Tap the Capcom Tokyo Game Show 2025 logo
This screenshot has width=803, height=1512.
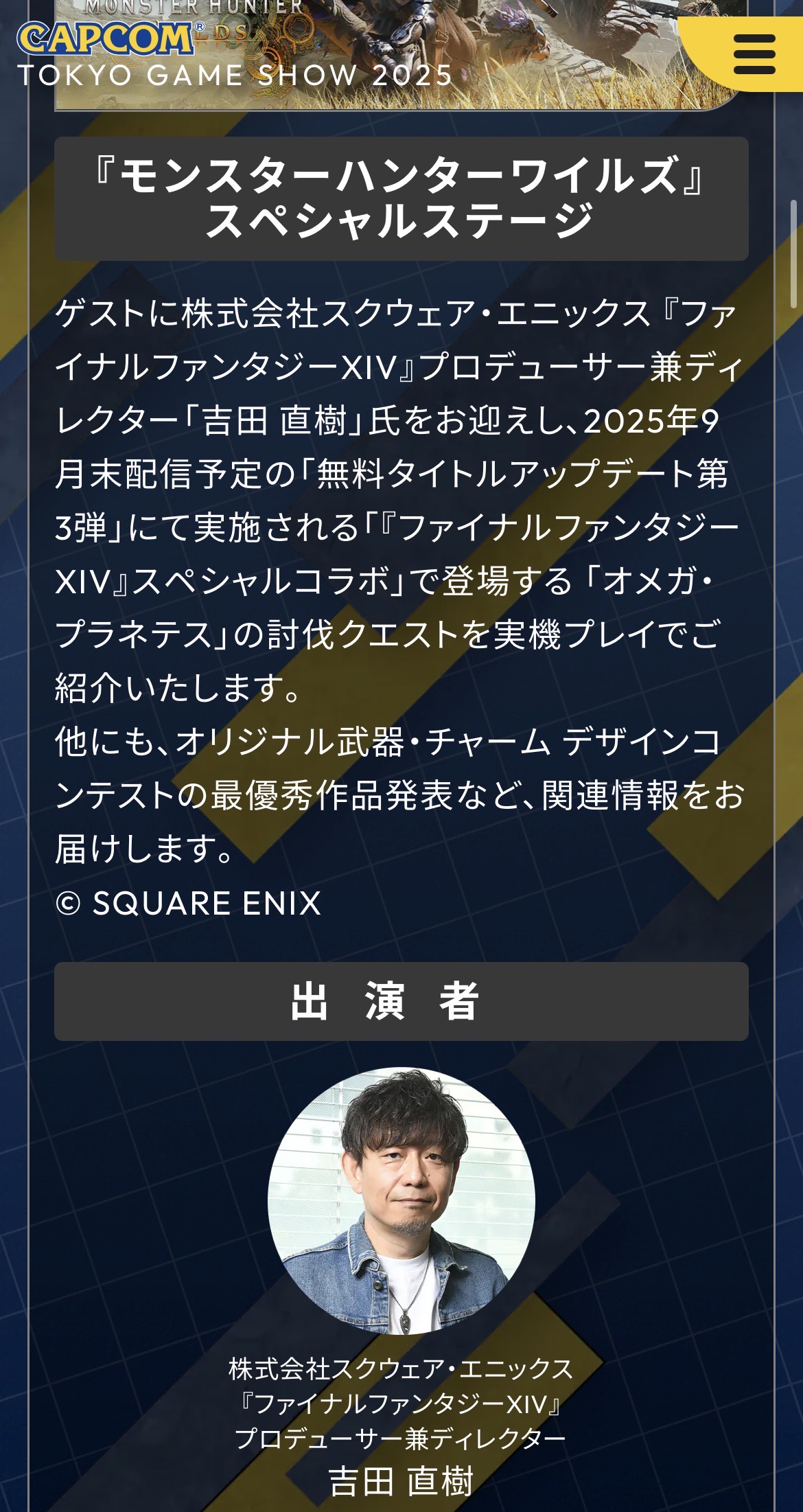point(235,55)
